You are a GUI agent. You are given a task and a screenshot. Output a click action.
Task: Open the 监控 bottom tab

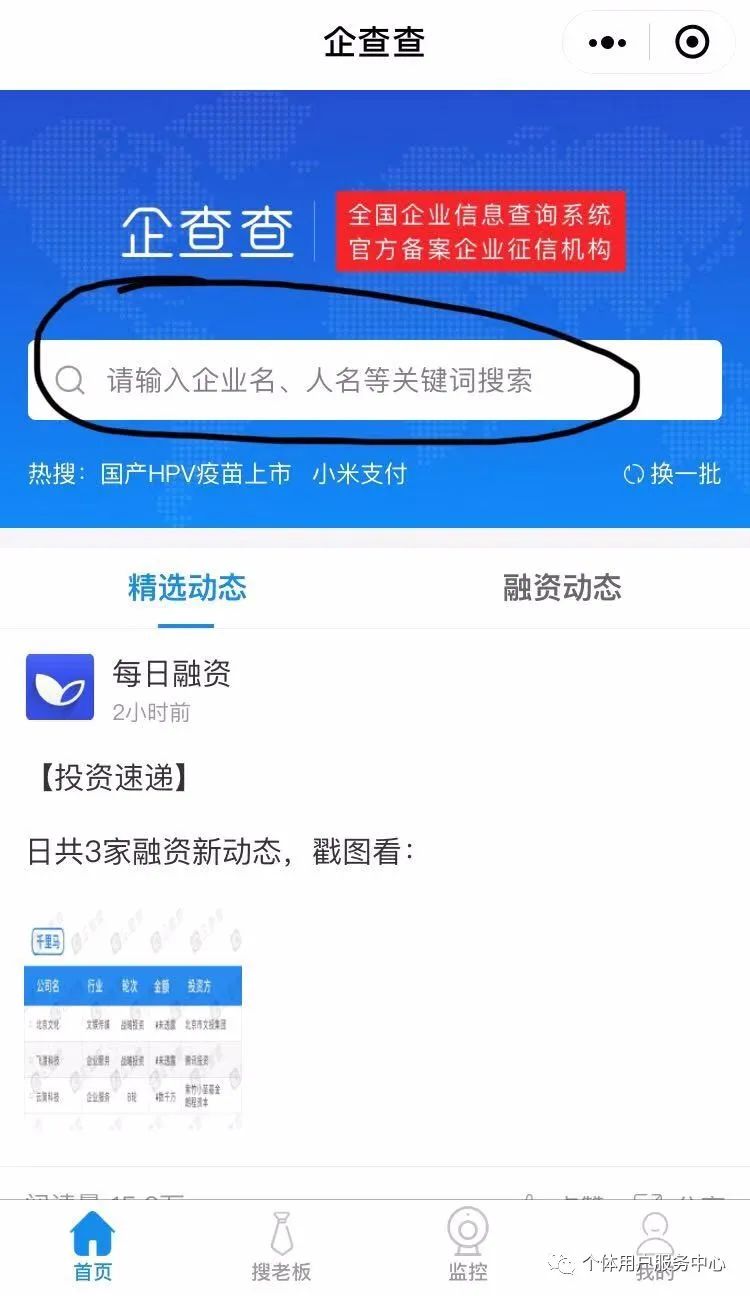pos(468,1247)
